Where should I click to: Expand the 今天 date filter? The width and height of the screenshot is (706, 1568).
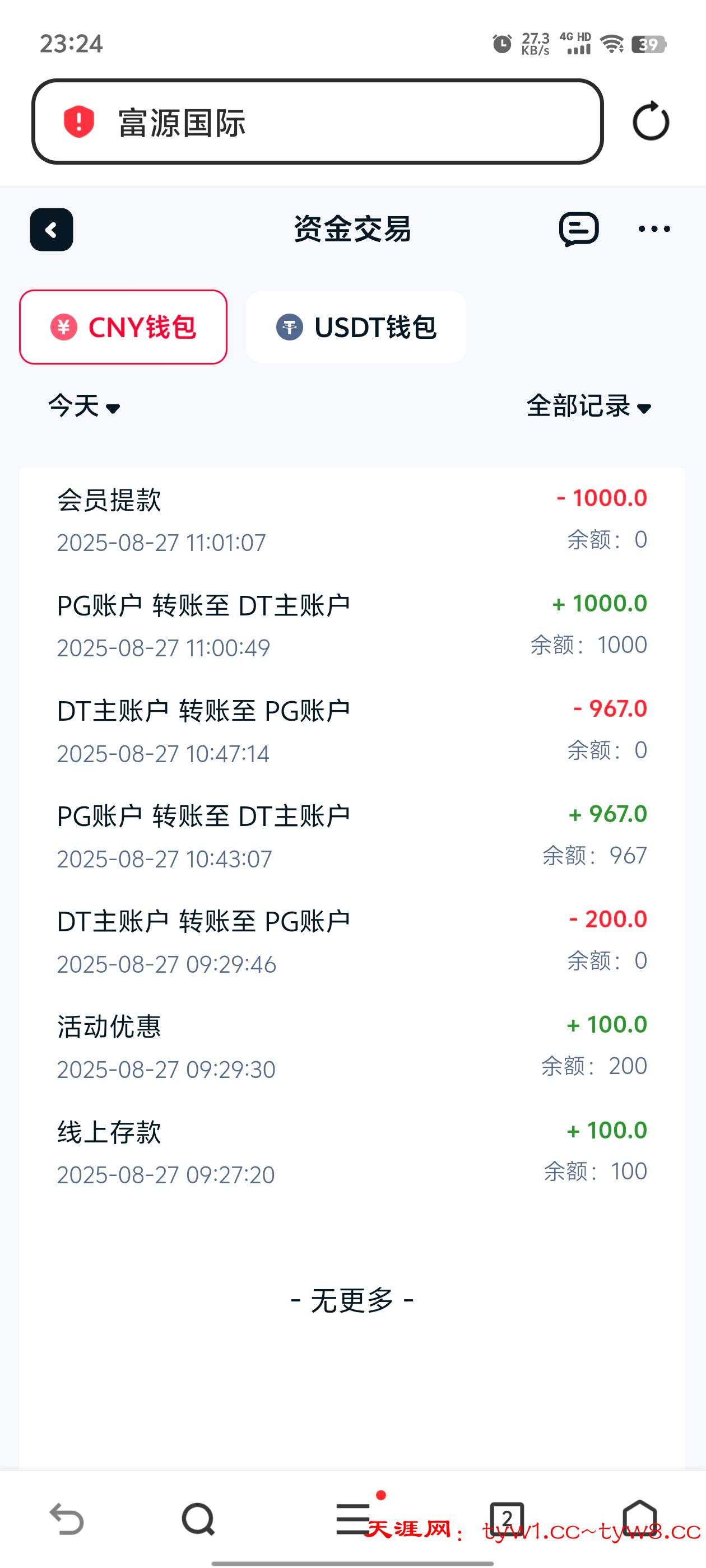pyautogui.click(x=84, y=406)
